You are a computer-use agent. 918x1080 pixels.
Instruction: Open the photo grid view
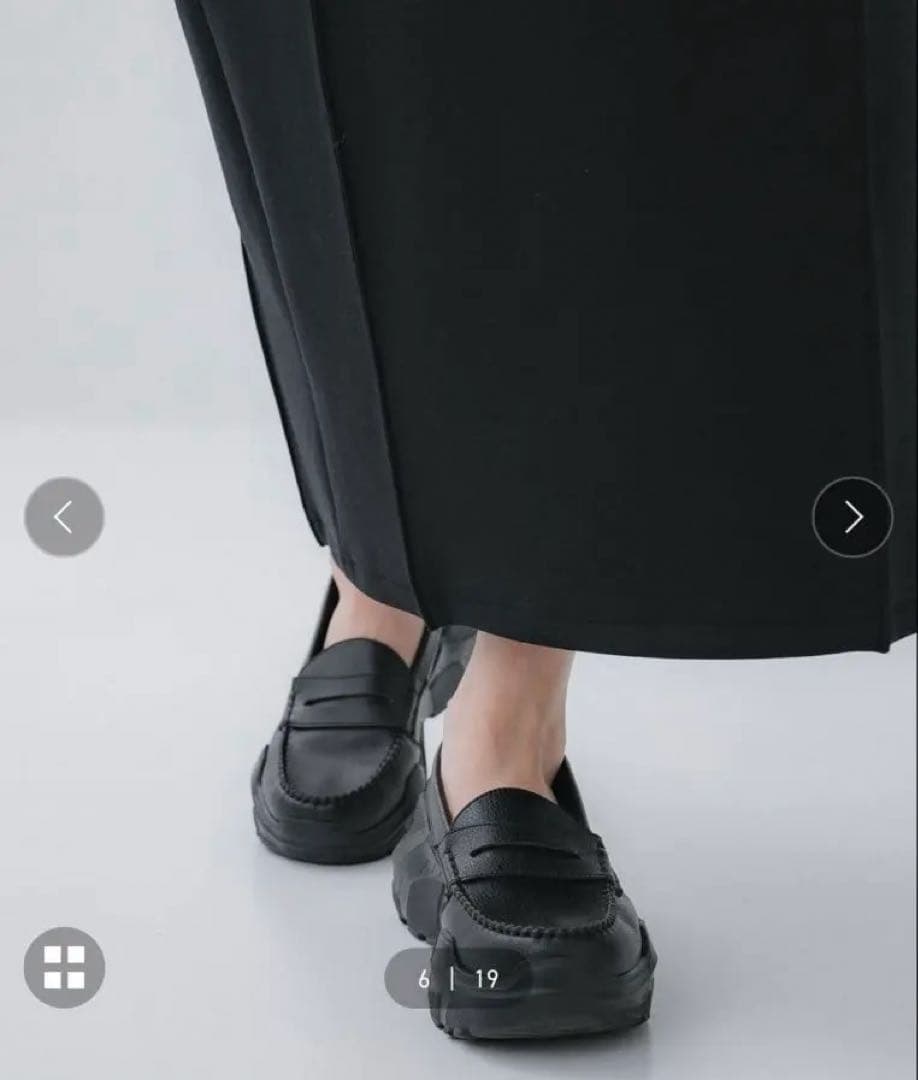click(64, 967)
